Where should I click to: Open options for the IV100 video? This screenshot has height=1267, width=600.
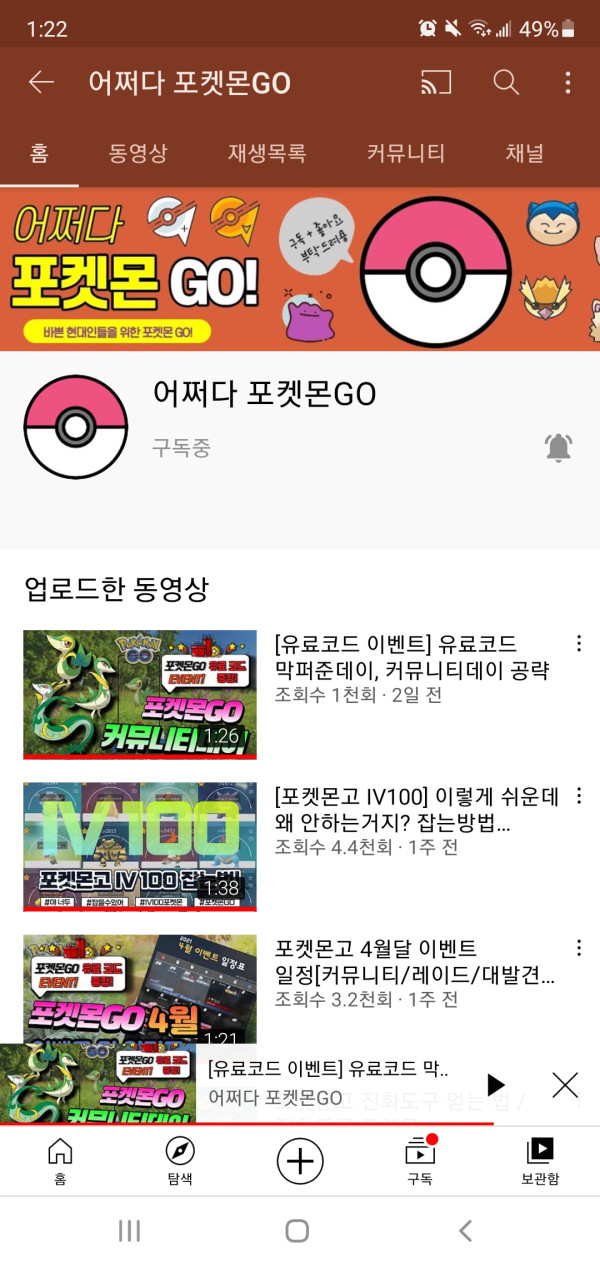click(578, 797)
